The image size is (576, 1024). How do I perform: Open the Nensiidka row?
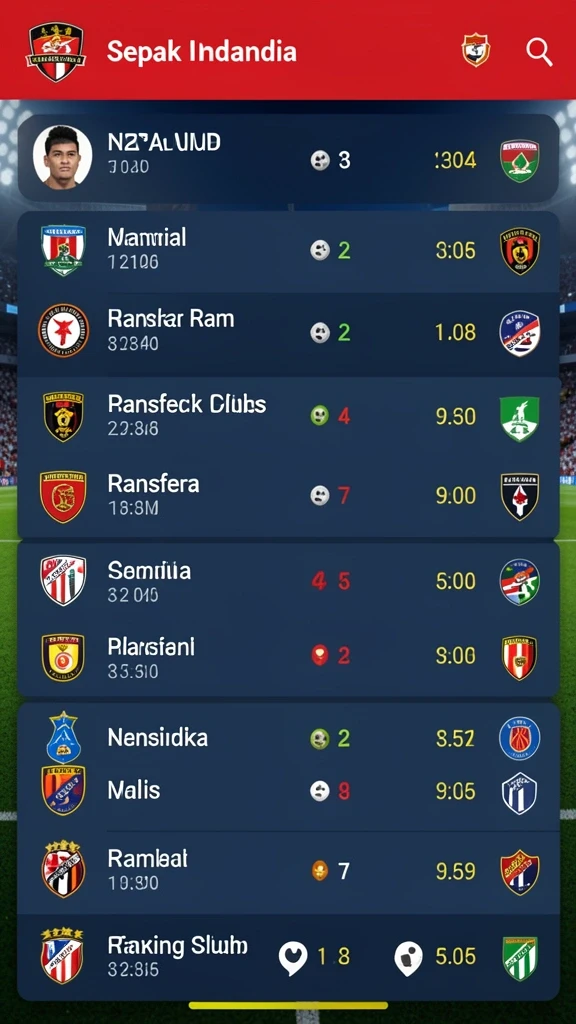(x=288, y=739)
